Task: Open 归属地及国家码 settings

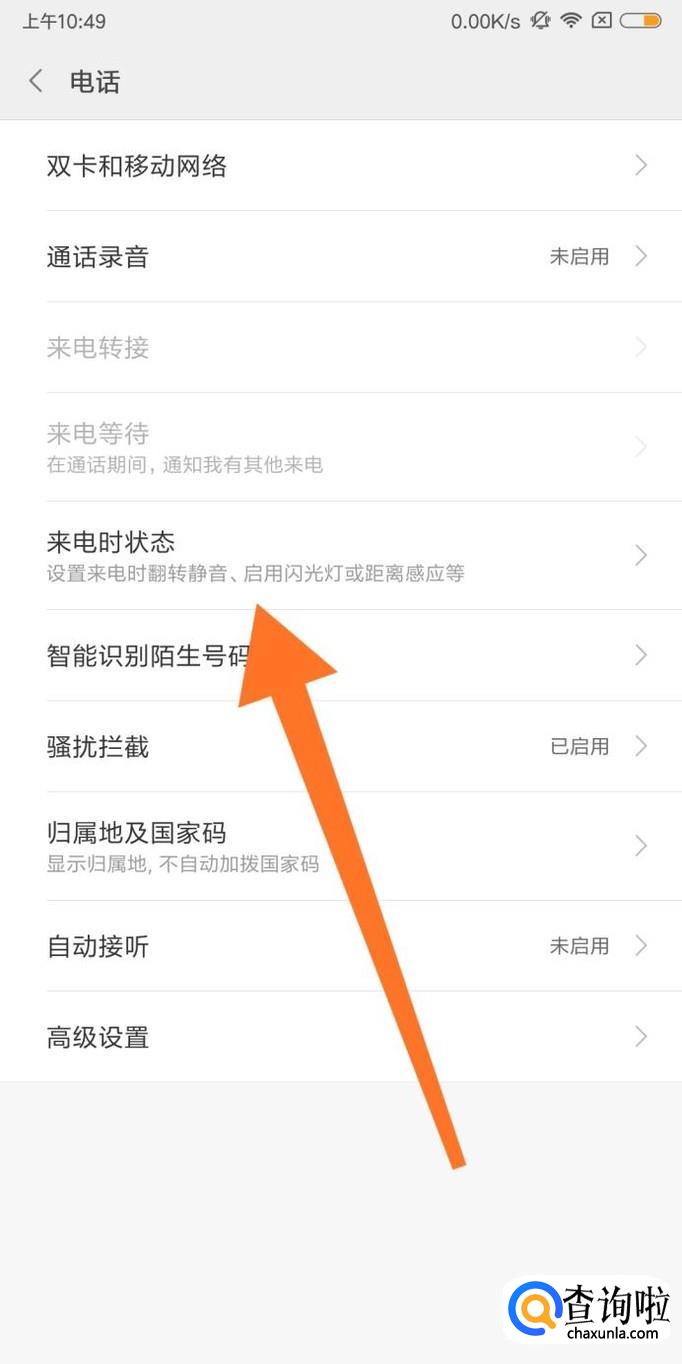Action: pyautogui.click(x=340, y=846)
